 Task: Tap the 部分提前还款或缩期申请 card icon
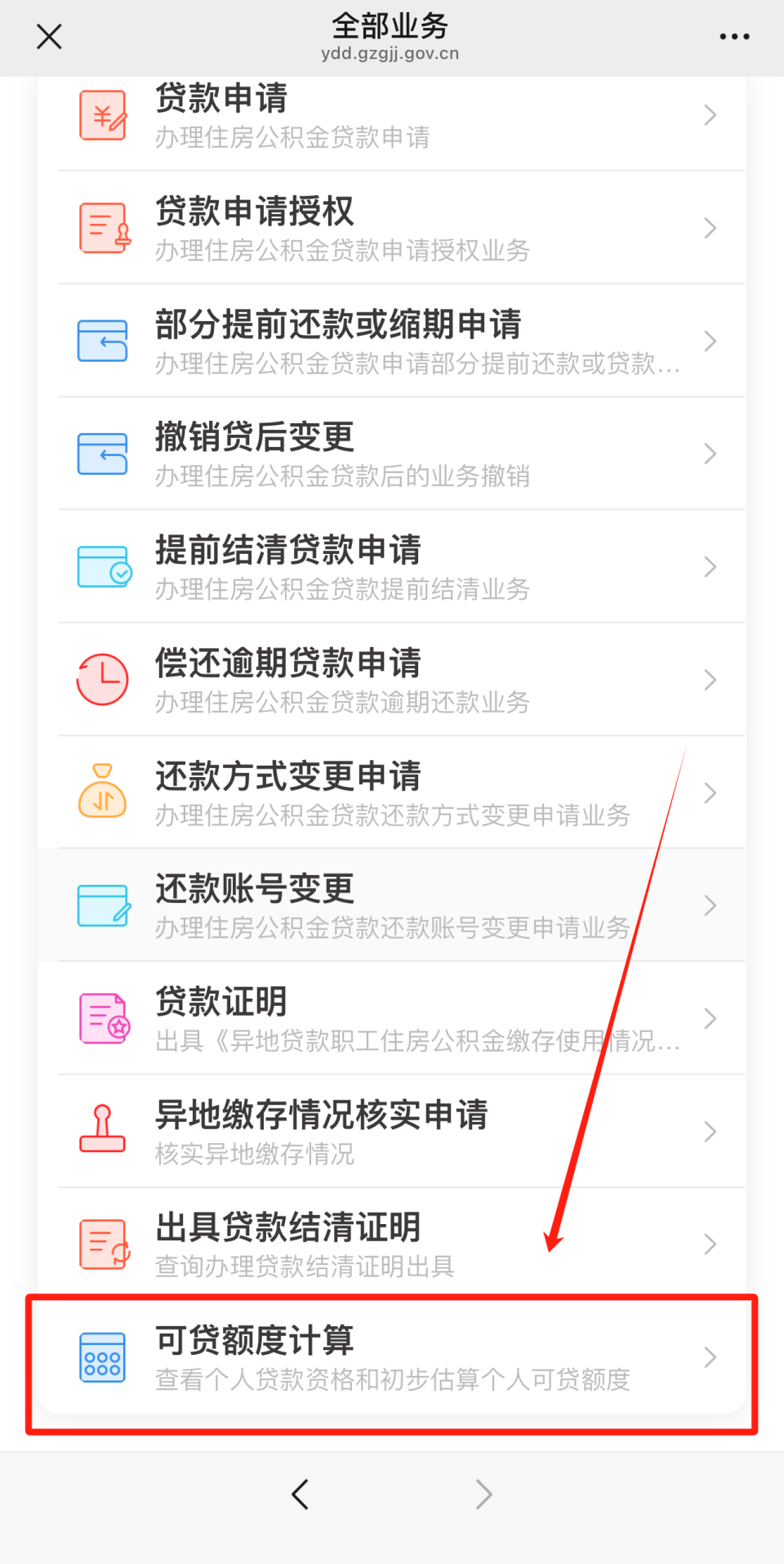(102, 341)
